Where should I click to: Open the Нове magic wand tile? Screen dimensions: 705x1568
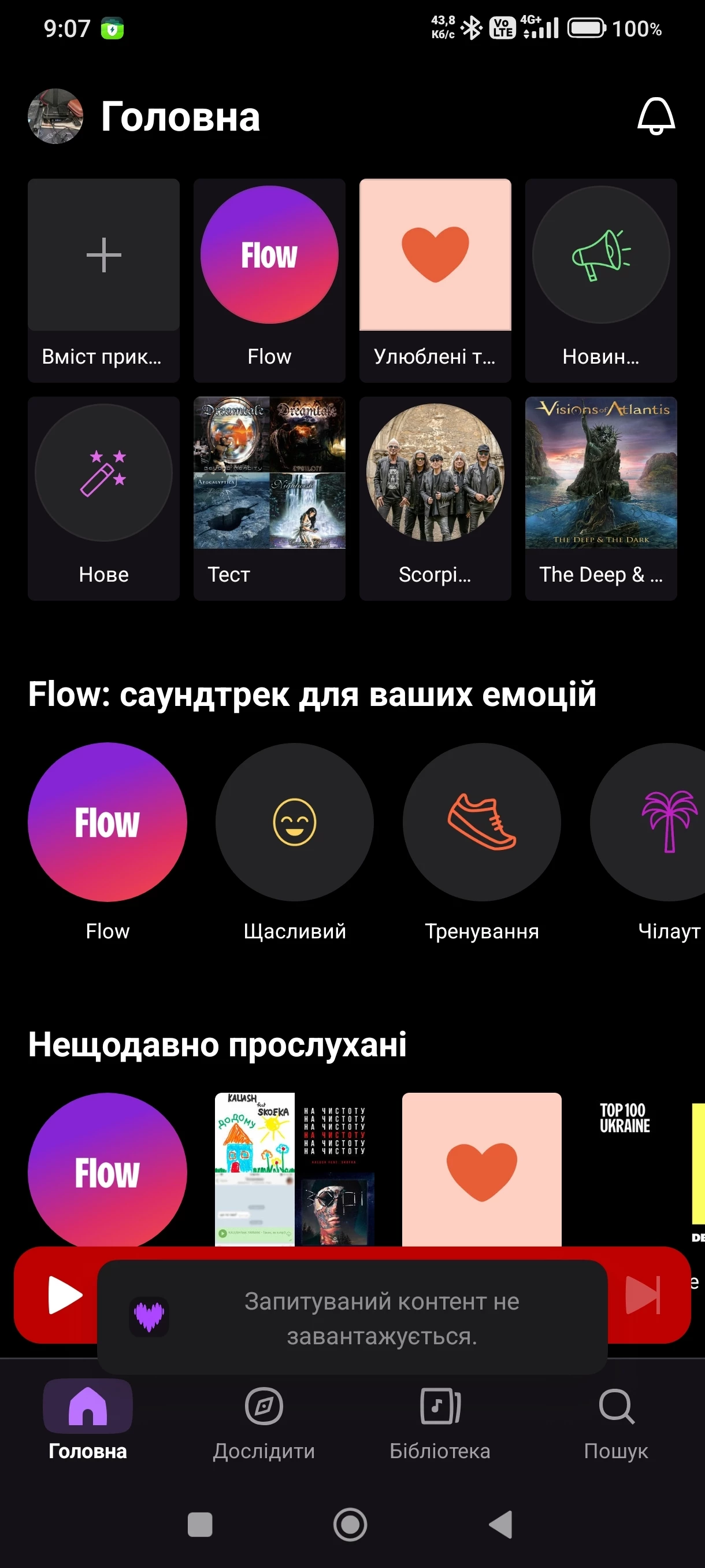[103, 498]
